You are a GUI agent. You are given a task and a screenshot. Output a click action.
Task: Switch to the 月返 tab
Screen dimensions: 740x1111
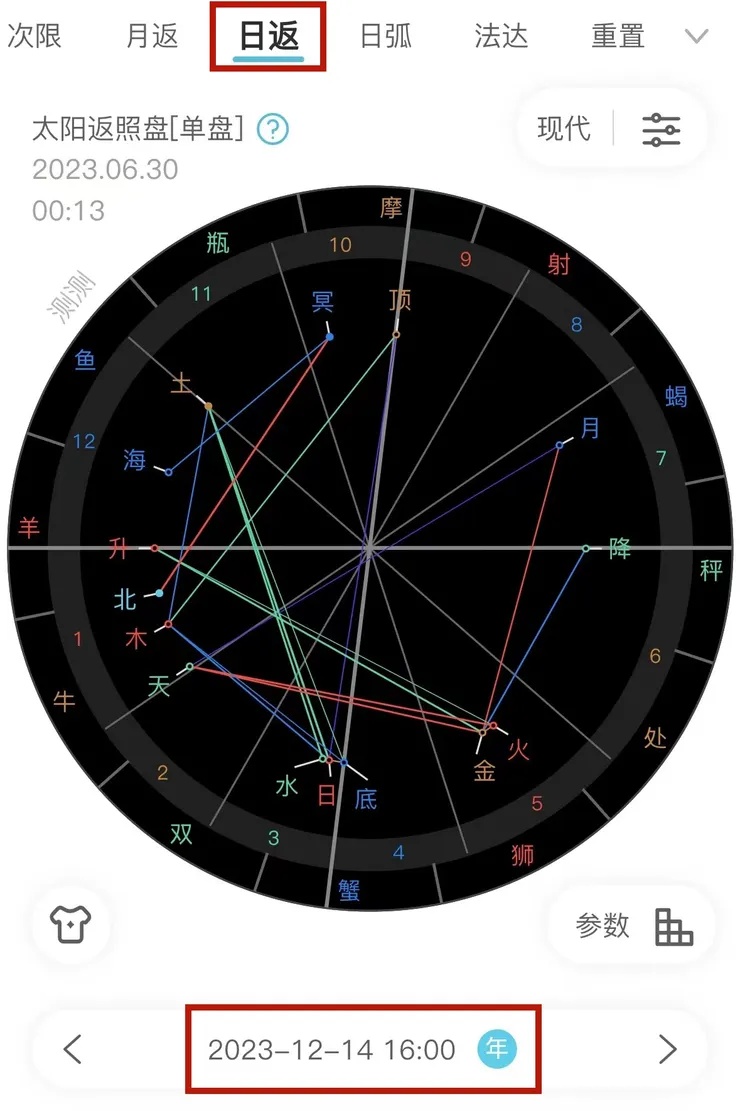152,37
